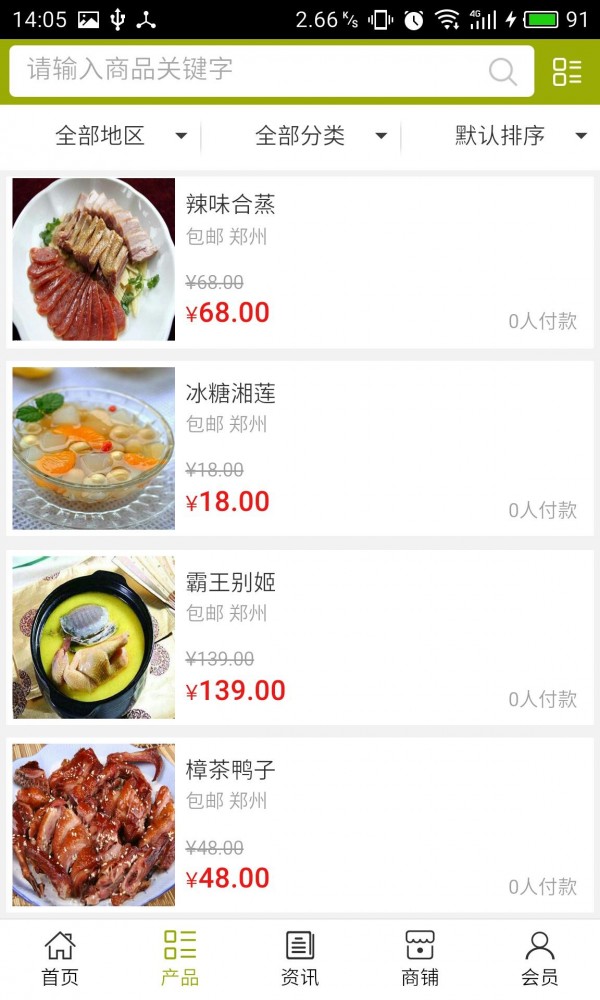
Task: Open the 樟茶鸭子 product listing
Action: coord(300,825)
